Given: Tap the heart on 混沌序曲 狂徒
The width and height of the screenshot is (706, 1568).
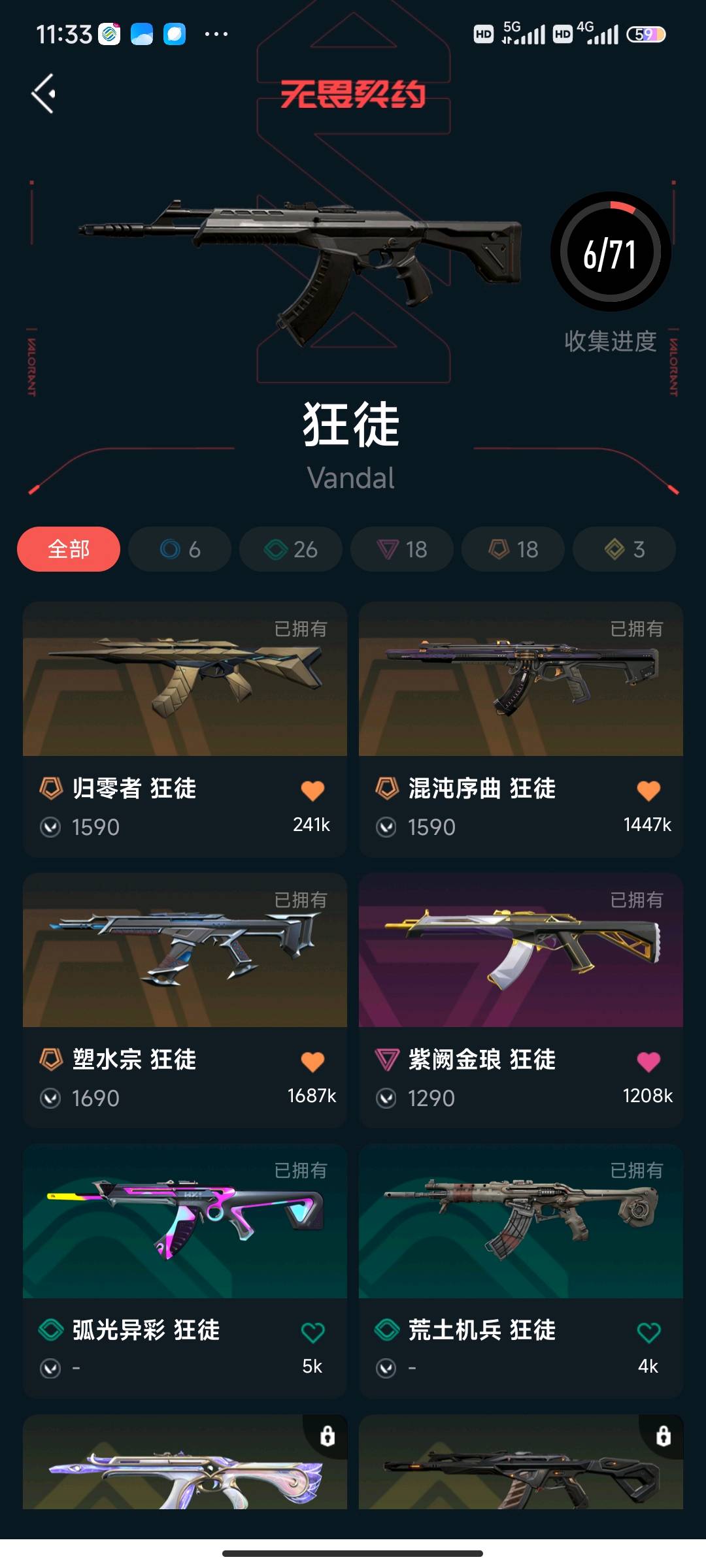Looking at the screenshot, I should point(648,791).
